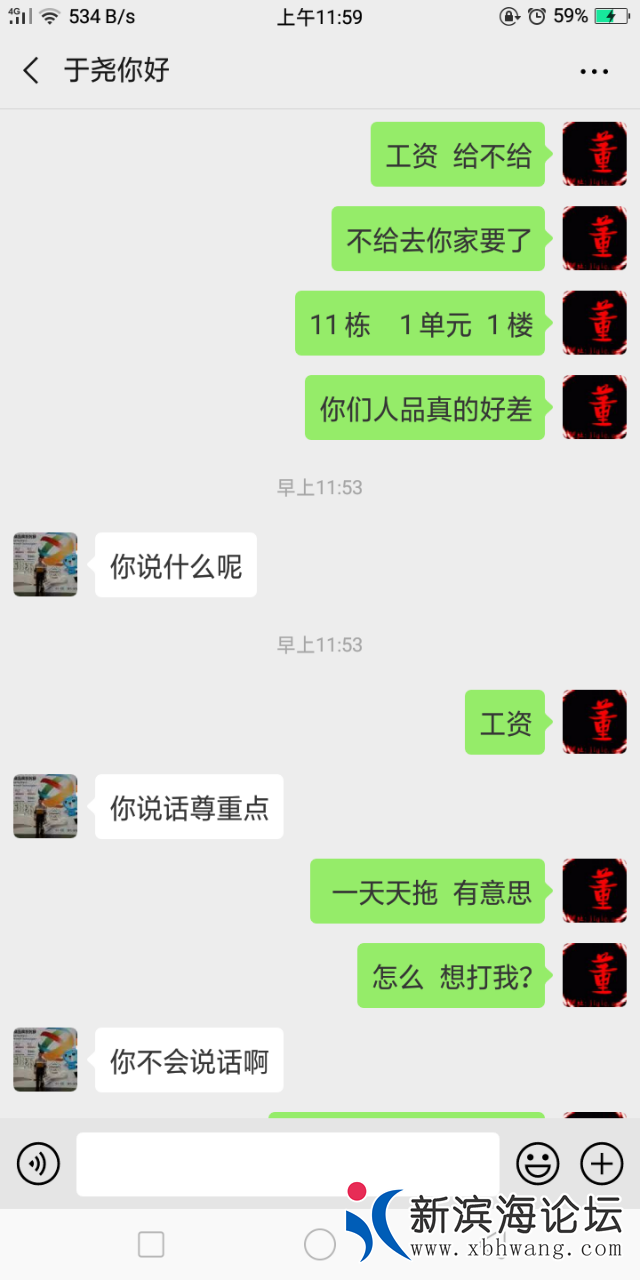Switch to voice message input
Viewport: 640px width, 1280px height.
pos(38,1163)
